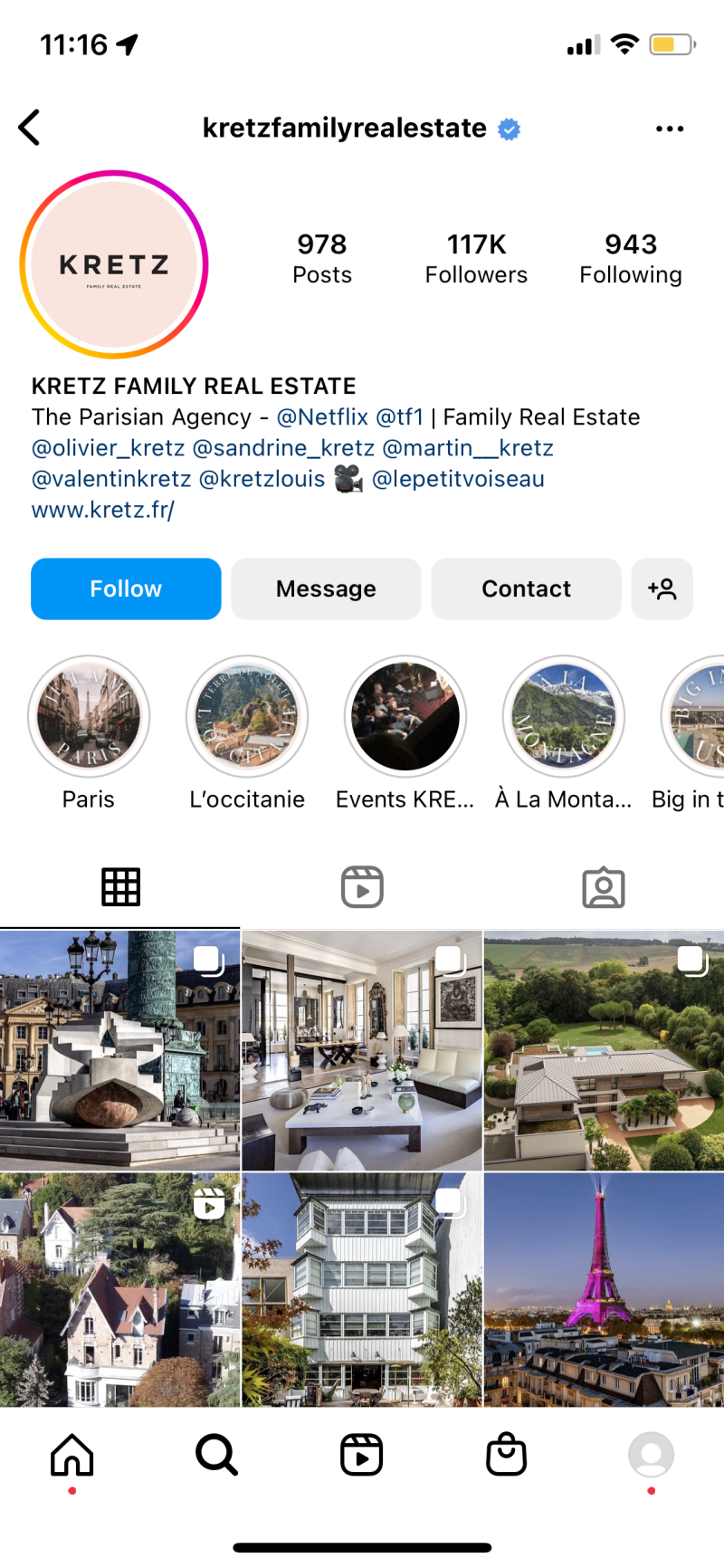Open the À La Monta... highlight
Screen dimensions: 724x1568
click(x=564, y=717)
